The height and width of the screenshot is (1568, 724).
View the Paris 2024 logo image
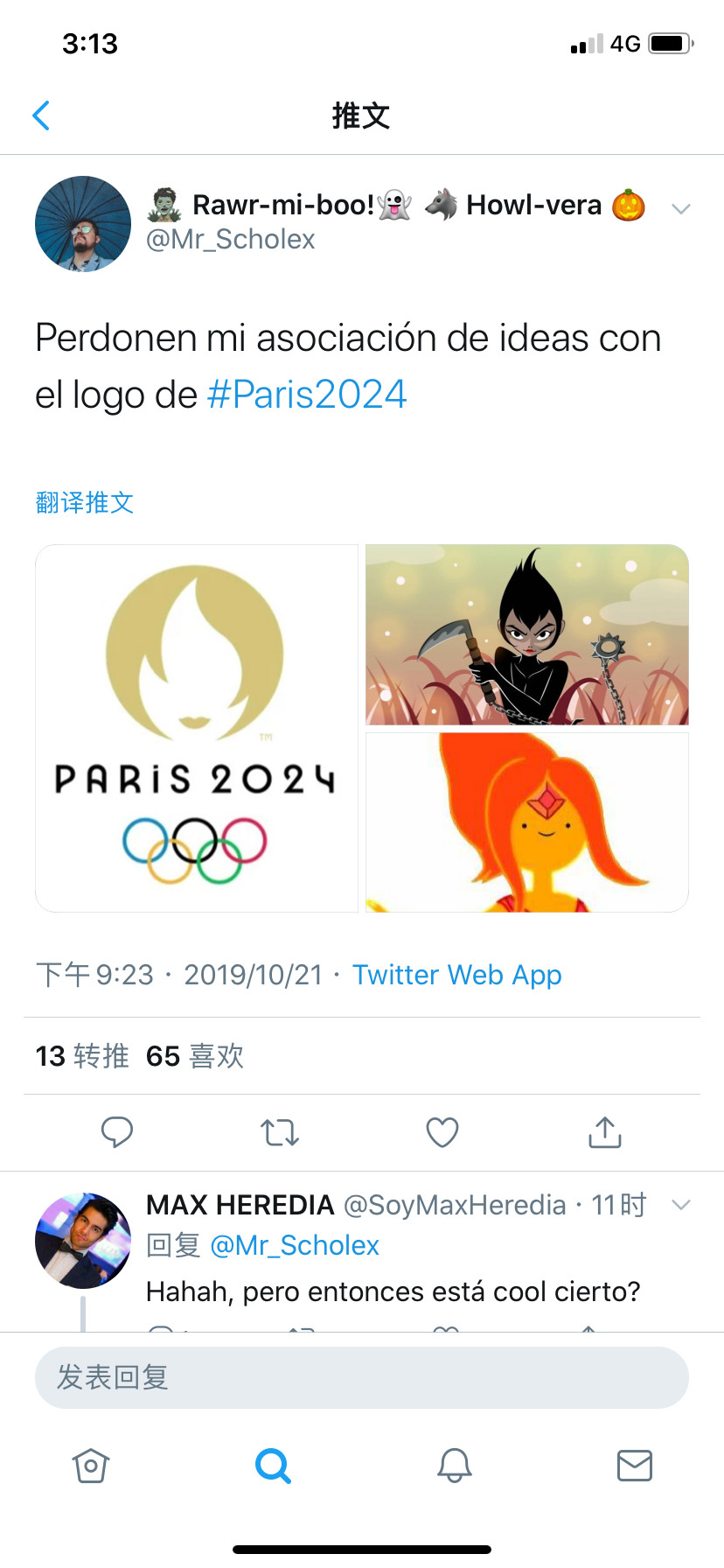coord(197,728)
